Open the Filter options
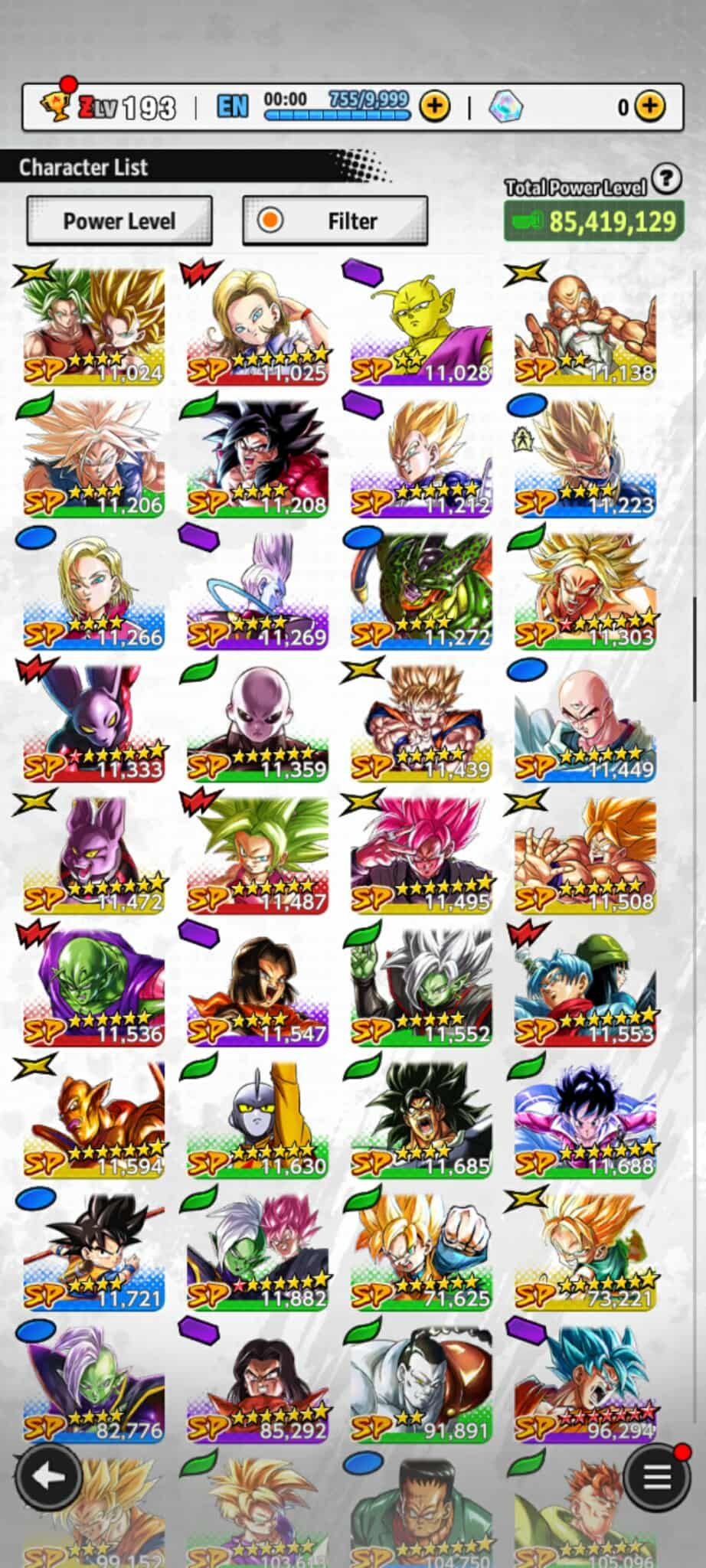Screen dimensions: 706x1568 335,221
